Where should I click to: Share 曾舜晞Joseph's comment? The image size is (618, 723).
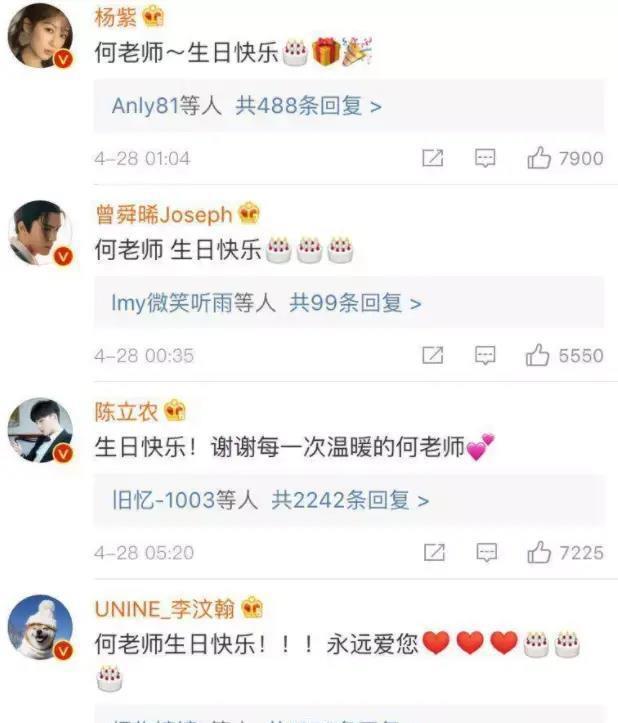click(432, 355)
